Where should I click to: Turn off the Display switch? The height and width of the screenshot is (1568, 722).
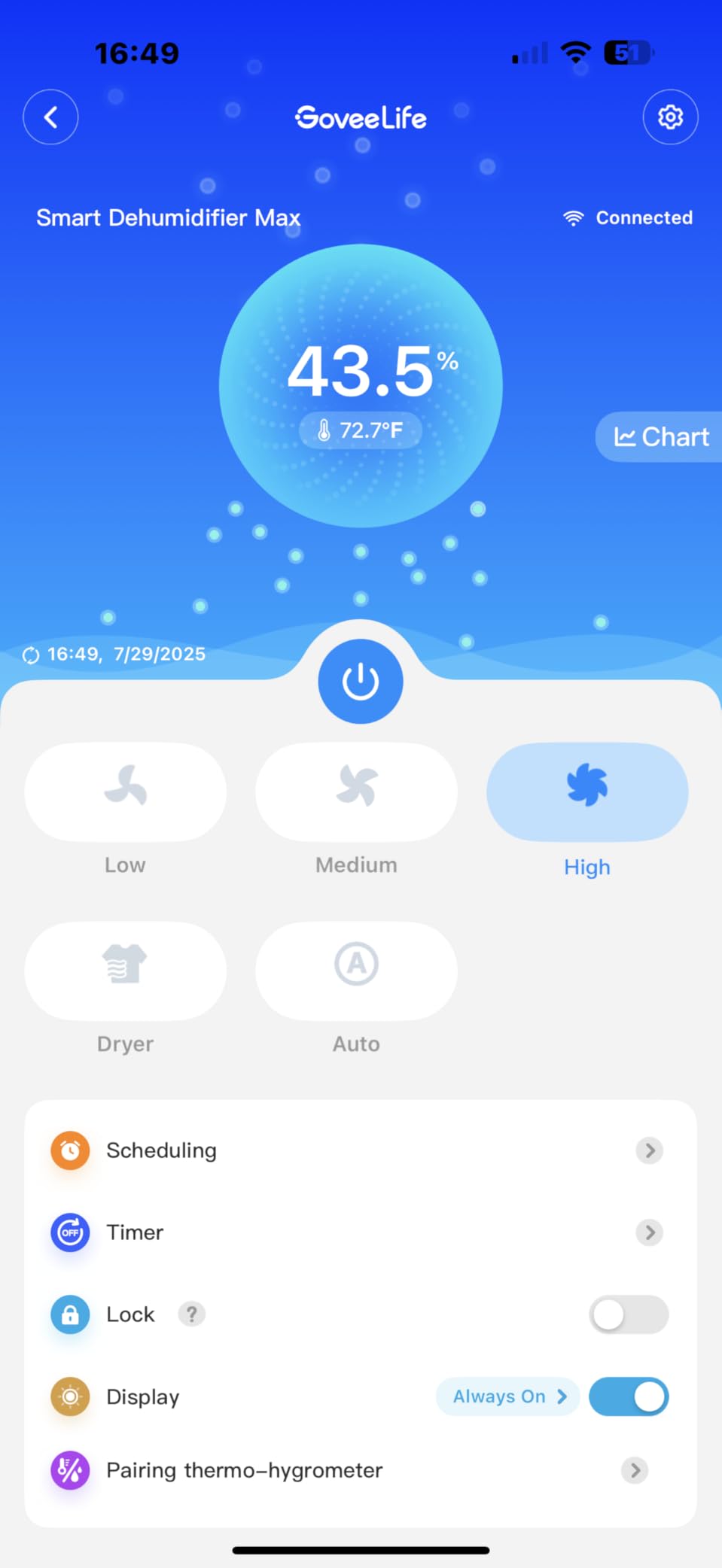click(628, 1396)
